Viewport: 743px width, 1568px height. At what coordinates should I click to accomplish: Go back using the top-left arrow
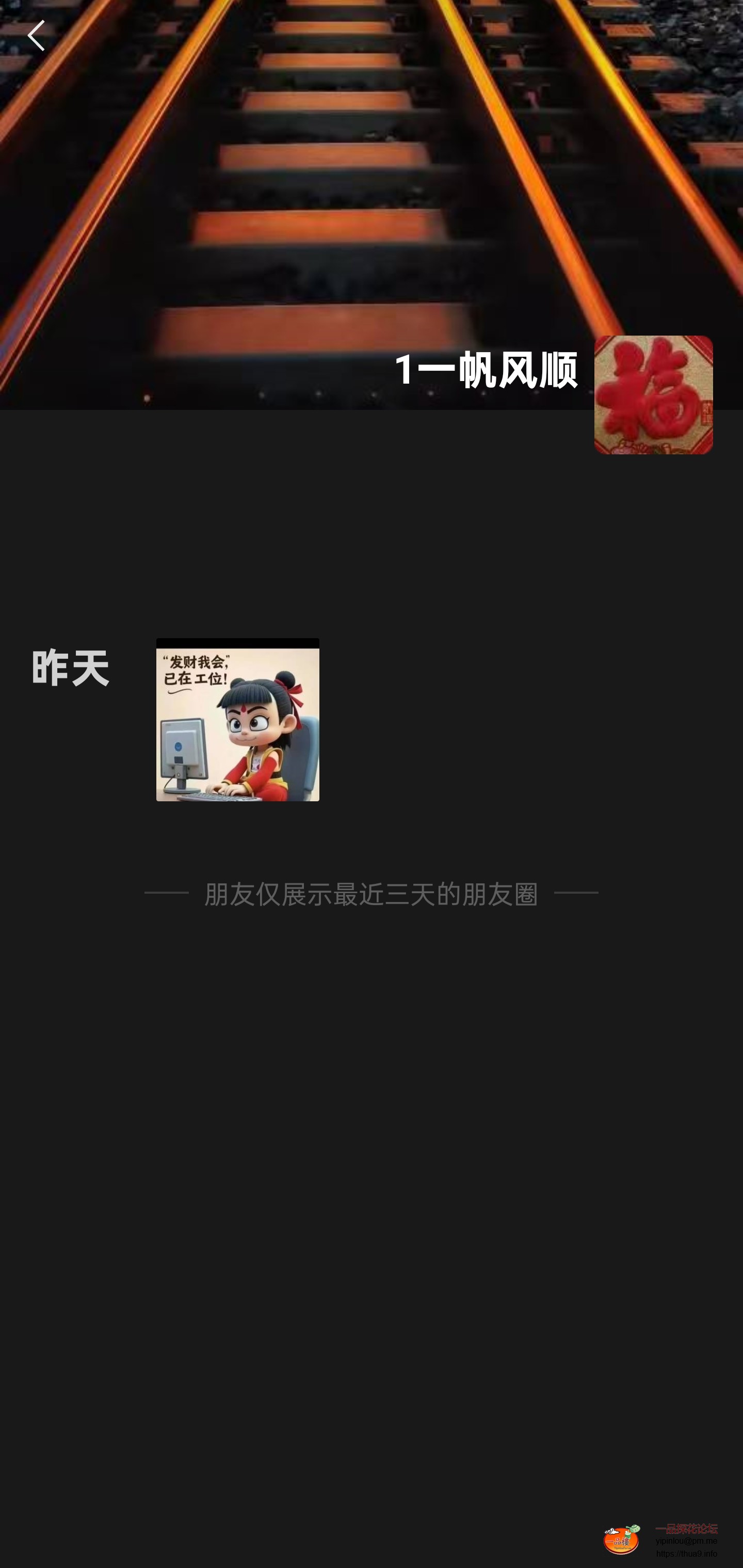point(36,35)
